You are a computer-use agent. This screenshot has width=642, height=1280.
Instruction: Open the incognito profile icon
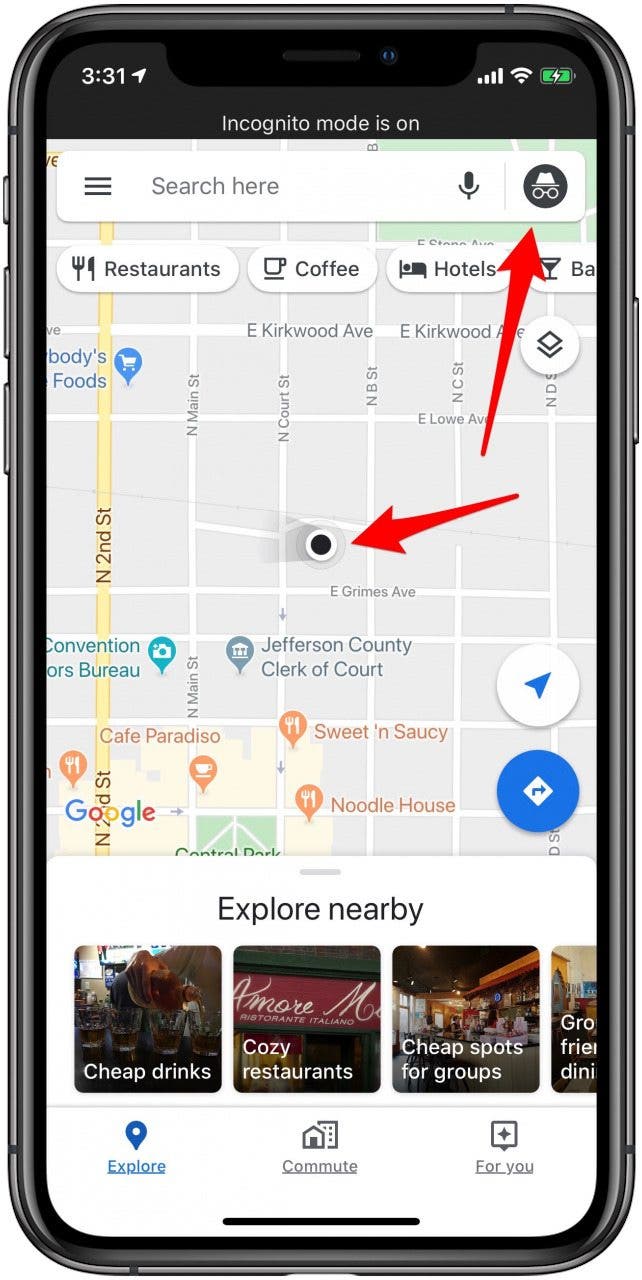545,186
